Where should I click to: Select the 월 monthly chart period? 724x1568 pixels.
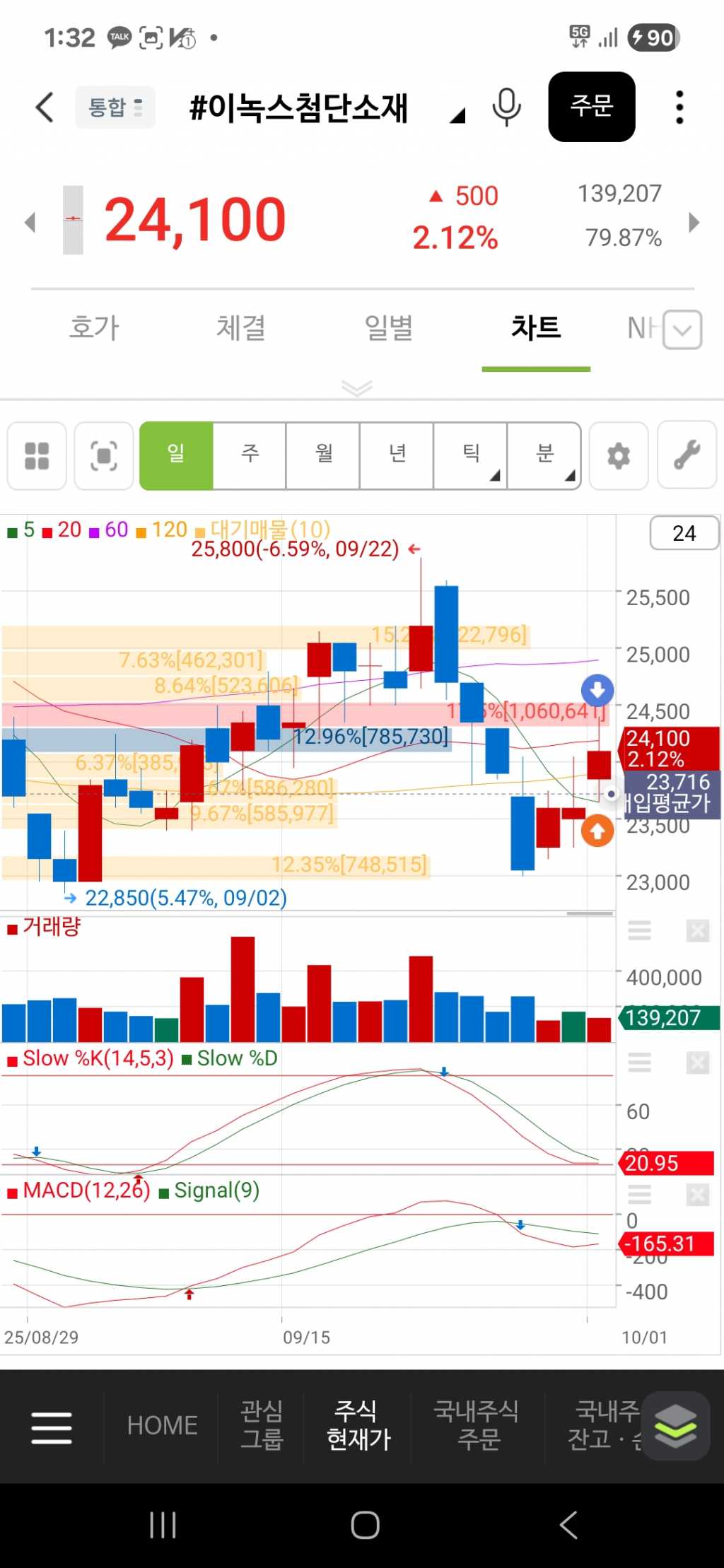324,455
